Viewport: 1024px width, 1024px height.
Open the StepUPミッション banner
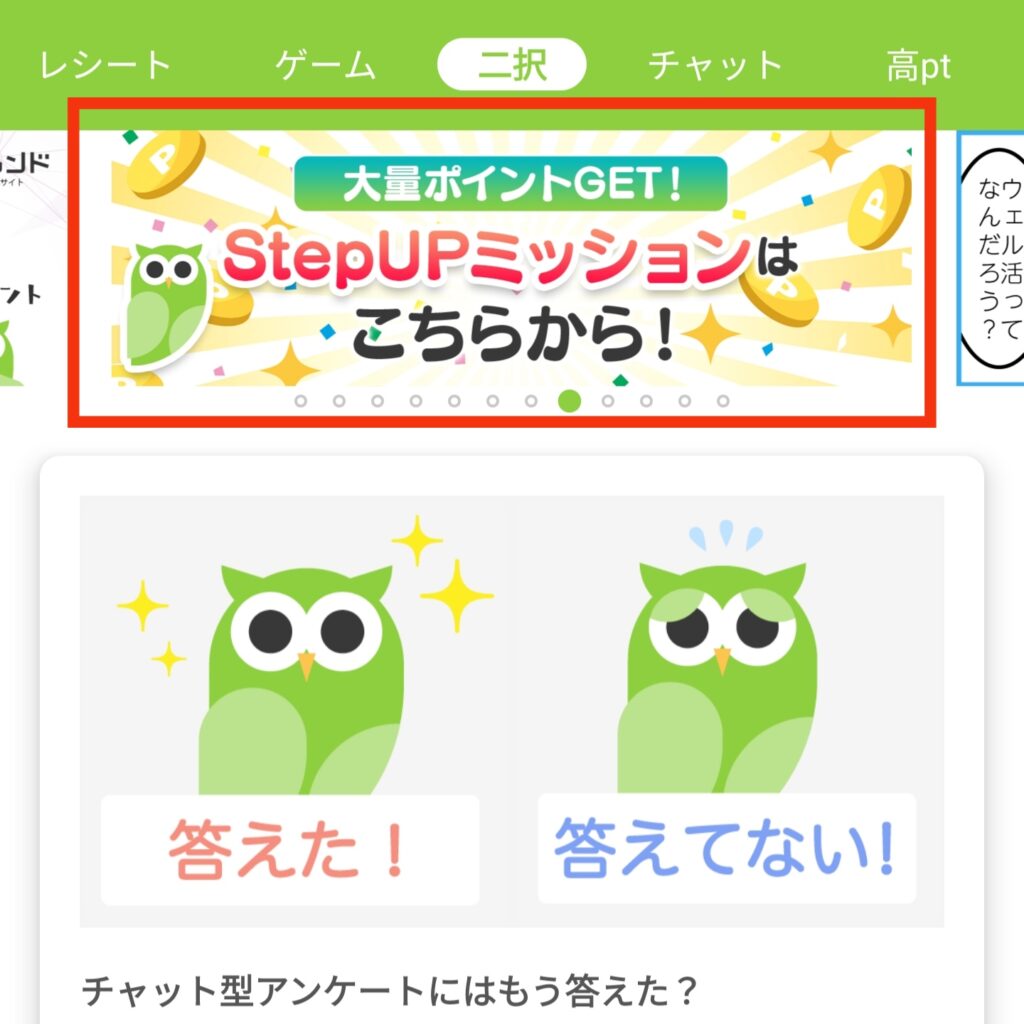[511, 258]
